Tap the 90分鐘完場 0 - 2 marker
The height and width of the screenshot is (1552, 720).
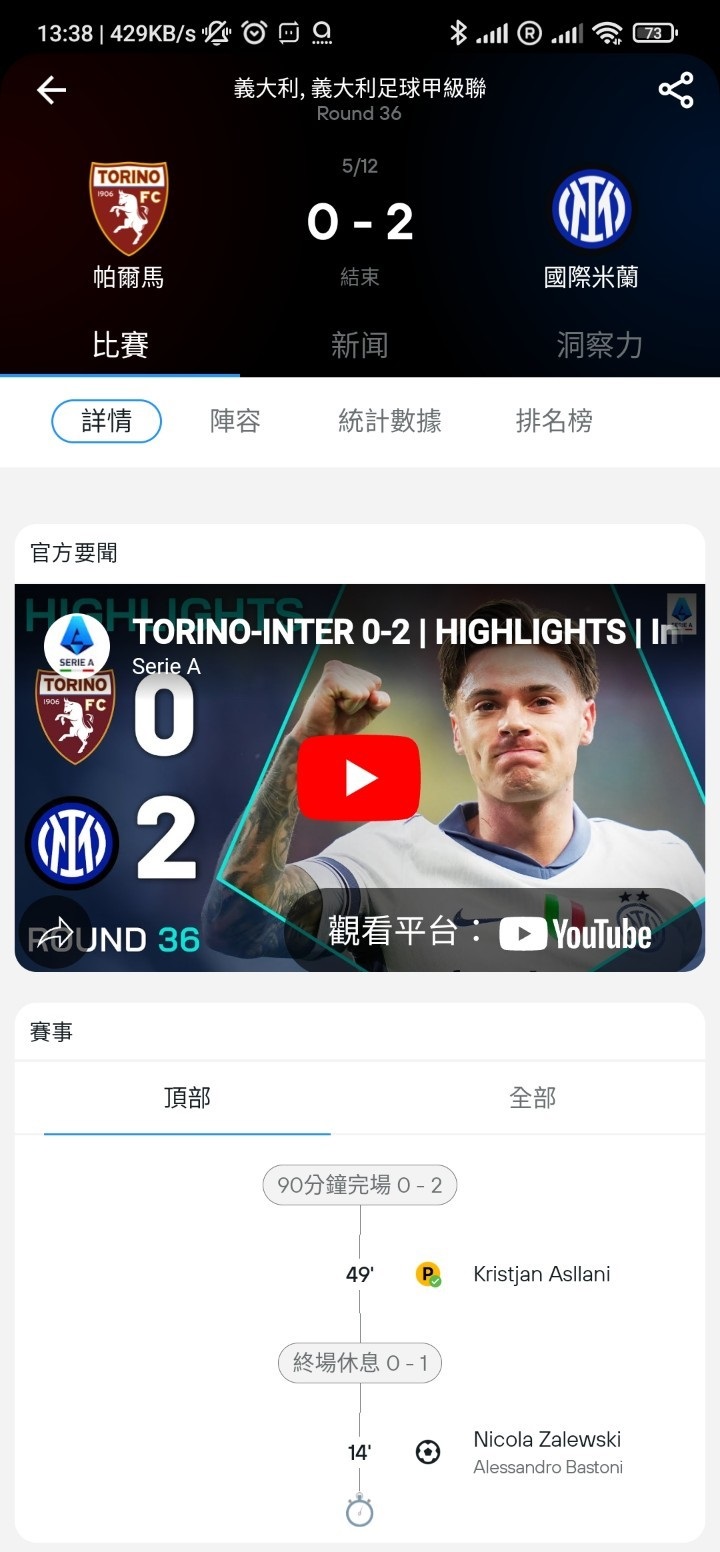(x=360, y=1185)
